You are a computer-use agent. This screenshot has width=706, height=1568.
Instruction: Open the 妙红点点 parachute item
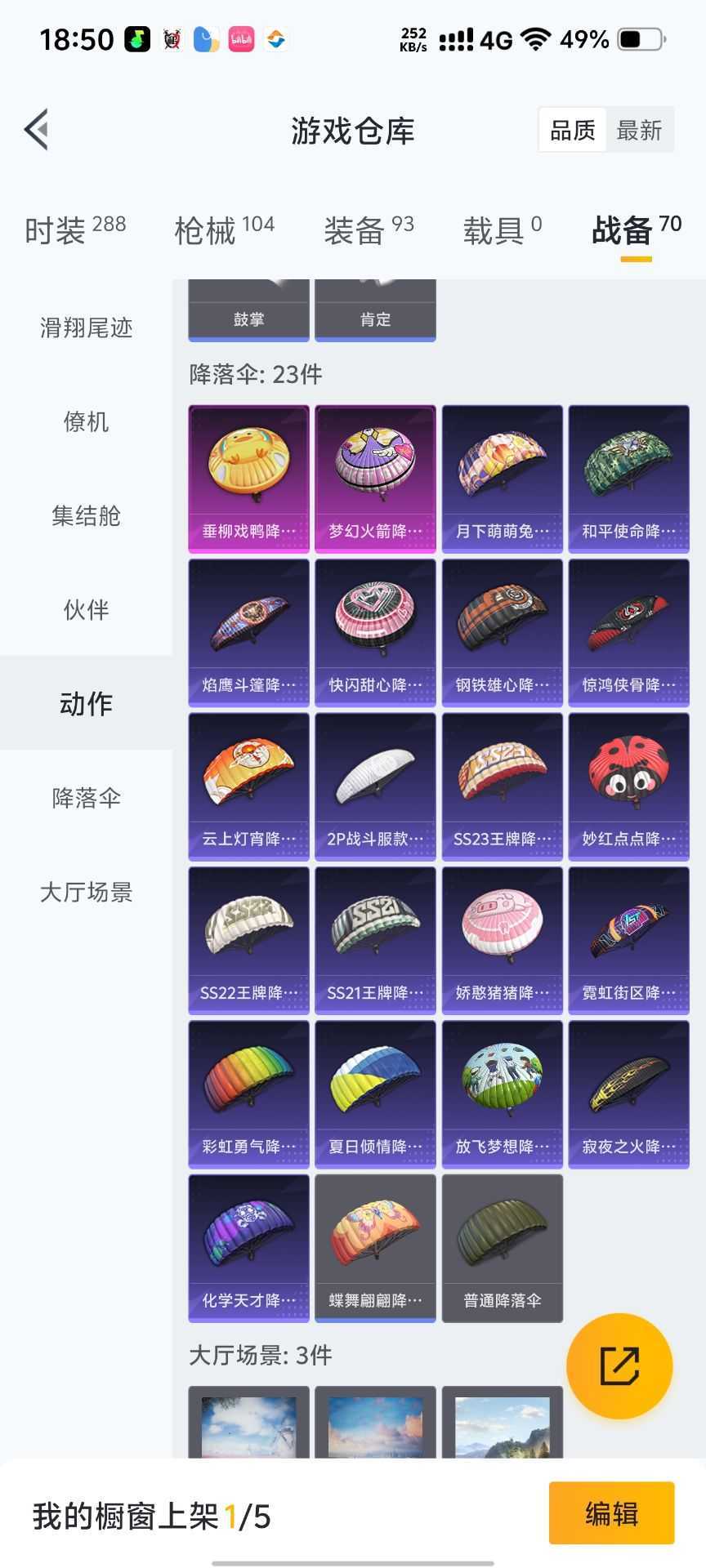(x=628, y=786)
